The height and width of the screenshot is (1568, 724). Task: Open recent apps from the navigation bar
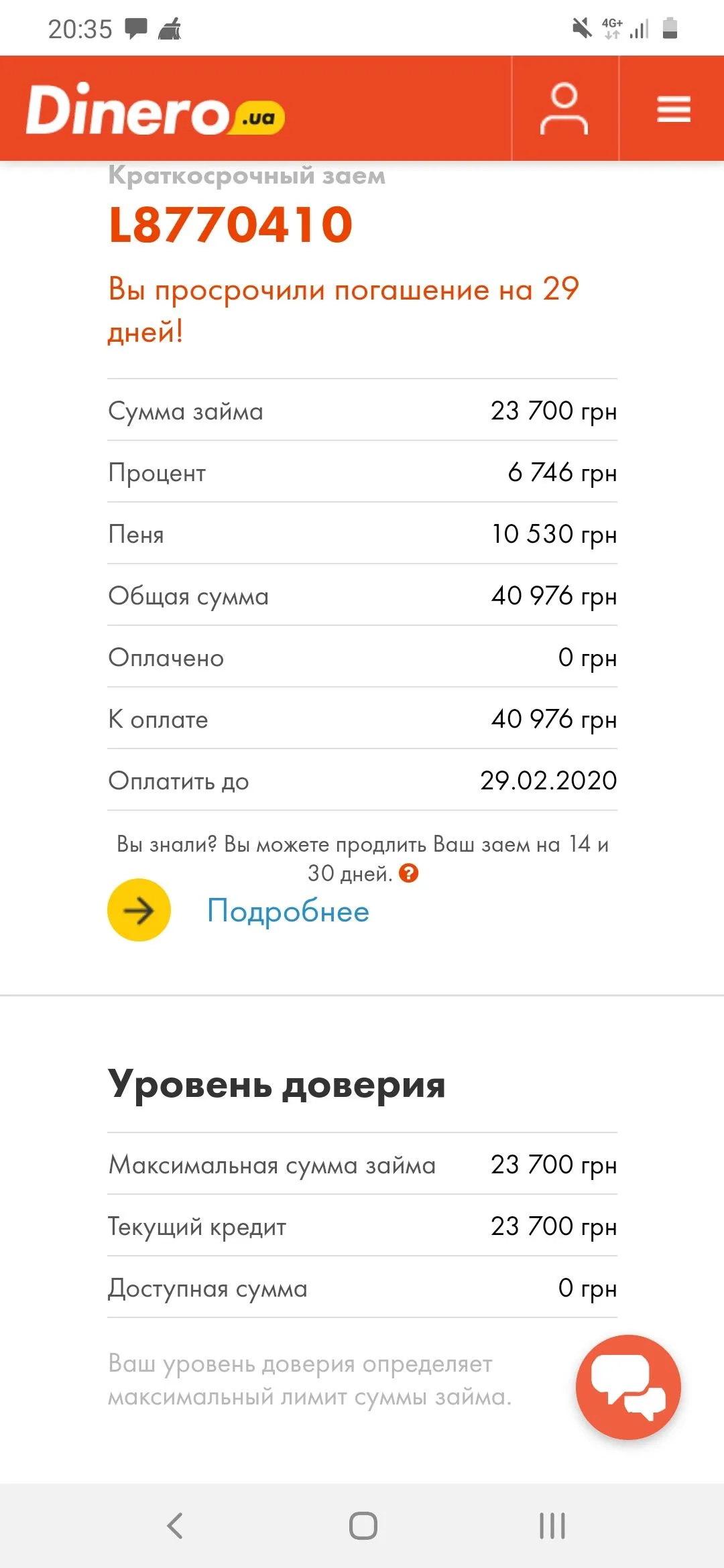pos(552,1526)
